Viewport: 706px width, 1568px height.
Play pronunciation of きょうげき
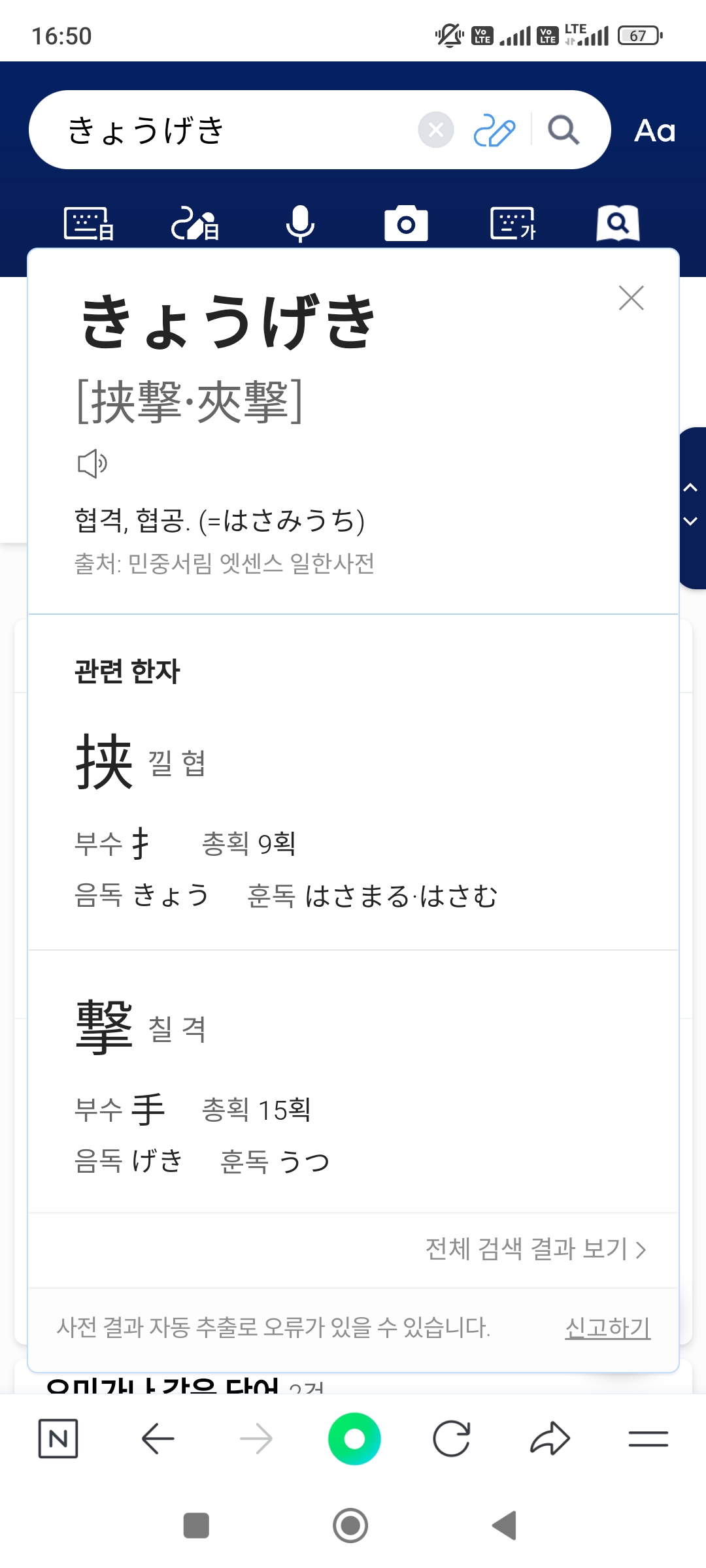pyautogui.click(x=92, y=464)
